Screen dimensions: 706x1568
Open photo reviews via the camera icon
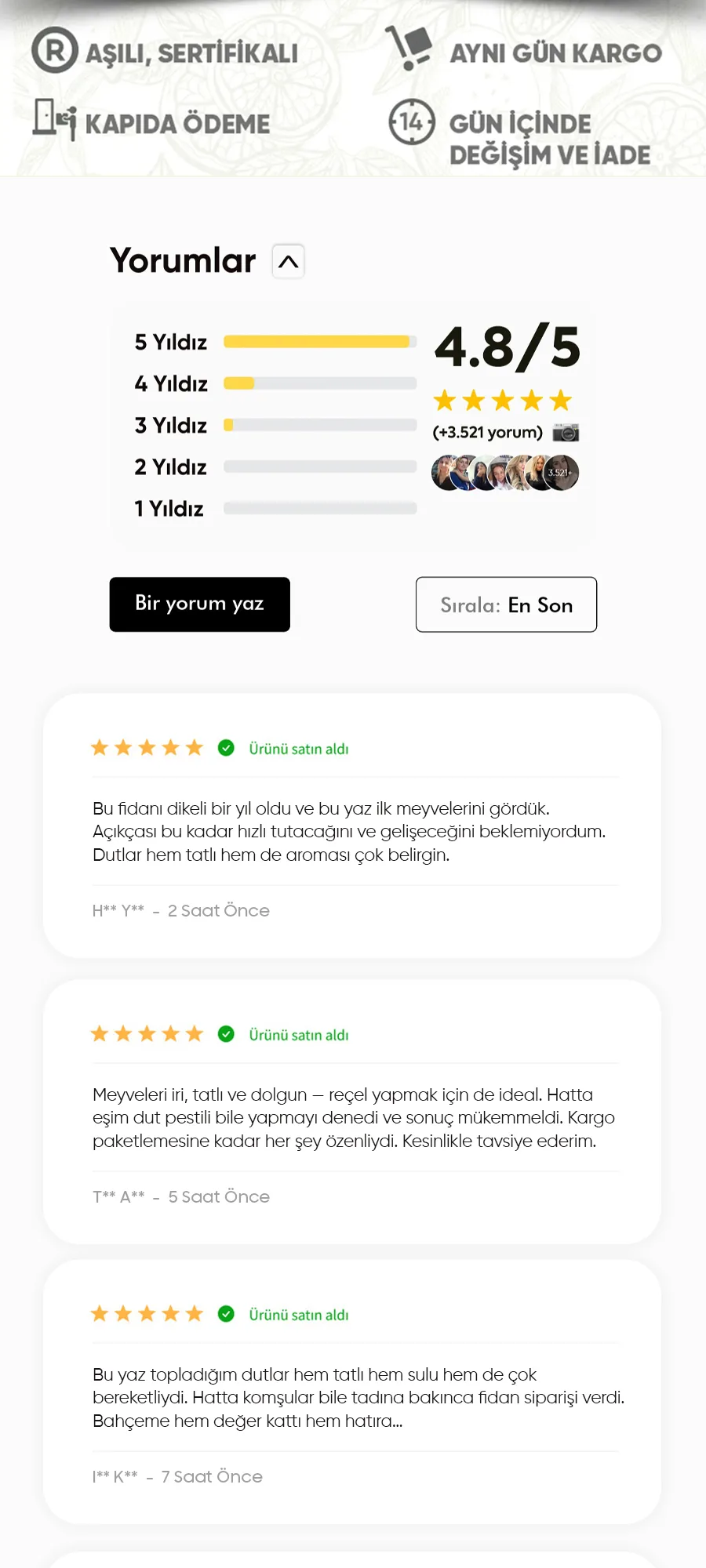pyautogui.click(x=566, y=433)
